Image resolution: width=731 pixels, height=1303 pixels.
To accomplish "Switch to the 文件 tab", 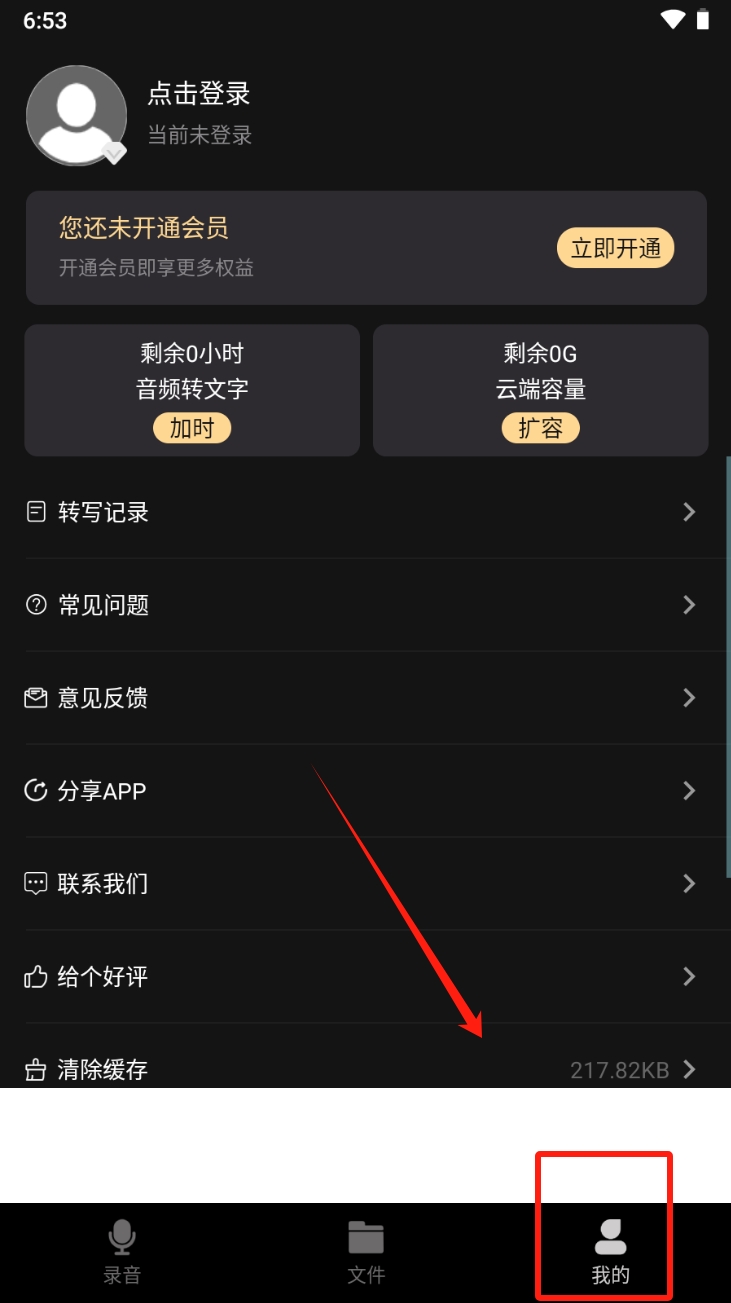I will pyautogui.click(x=366, y=1252).
